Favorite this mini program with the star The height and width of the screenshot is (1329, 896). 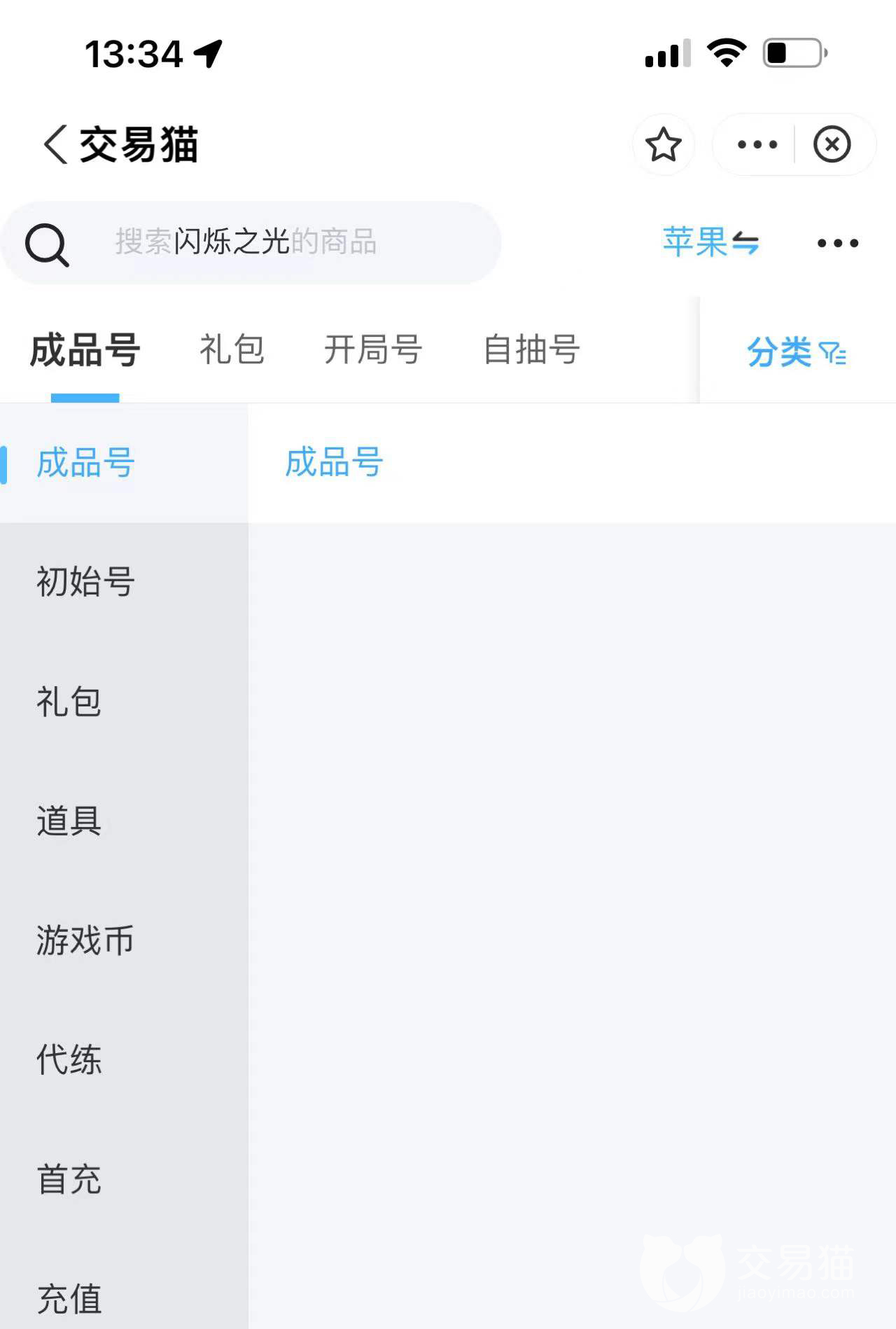point(663,144)
